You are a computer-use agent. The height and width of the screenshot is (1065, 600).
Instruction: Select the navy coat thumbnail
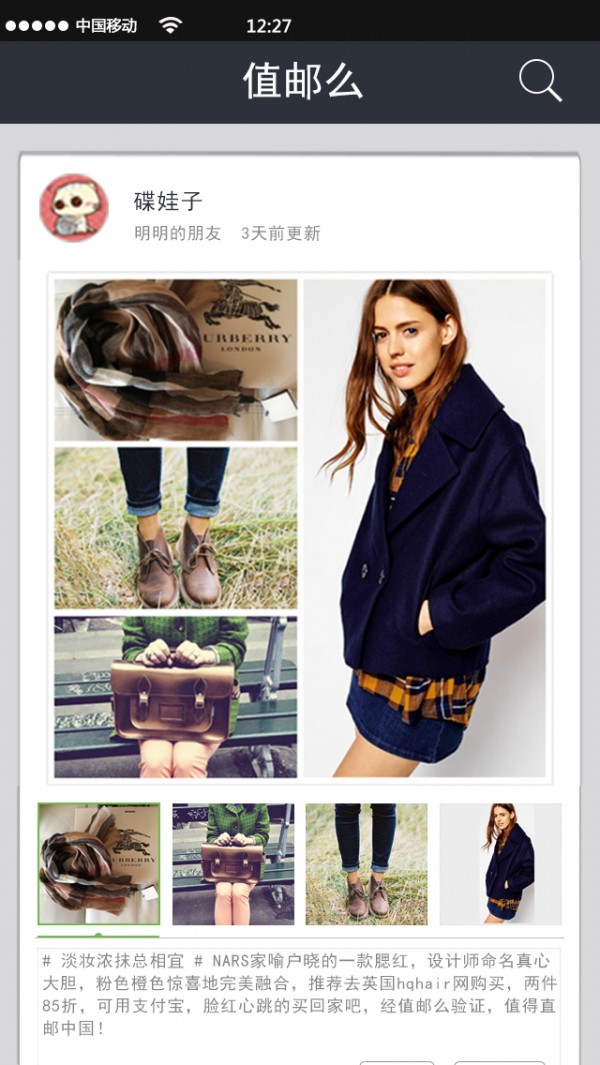[x=500, y=864]
